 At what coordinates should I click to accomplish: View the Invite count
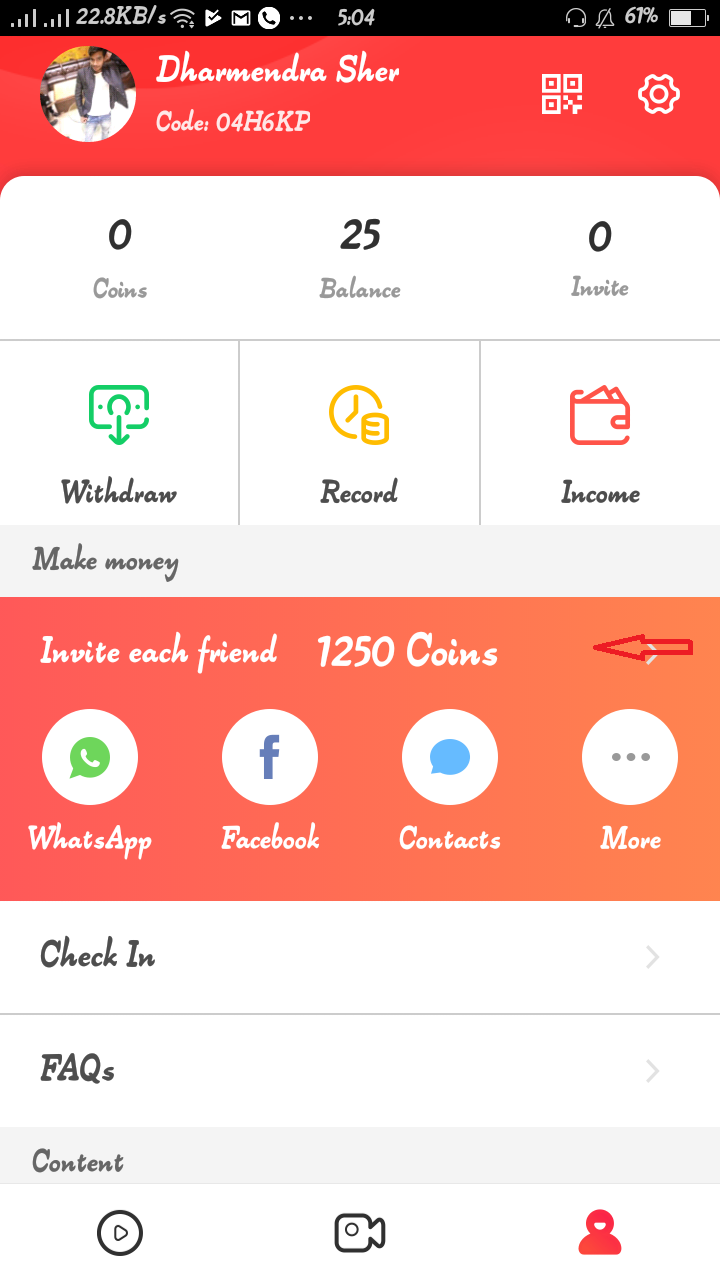click(600, 257)
